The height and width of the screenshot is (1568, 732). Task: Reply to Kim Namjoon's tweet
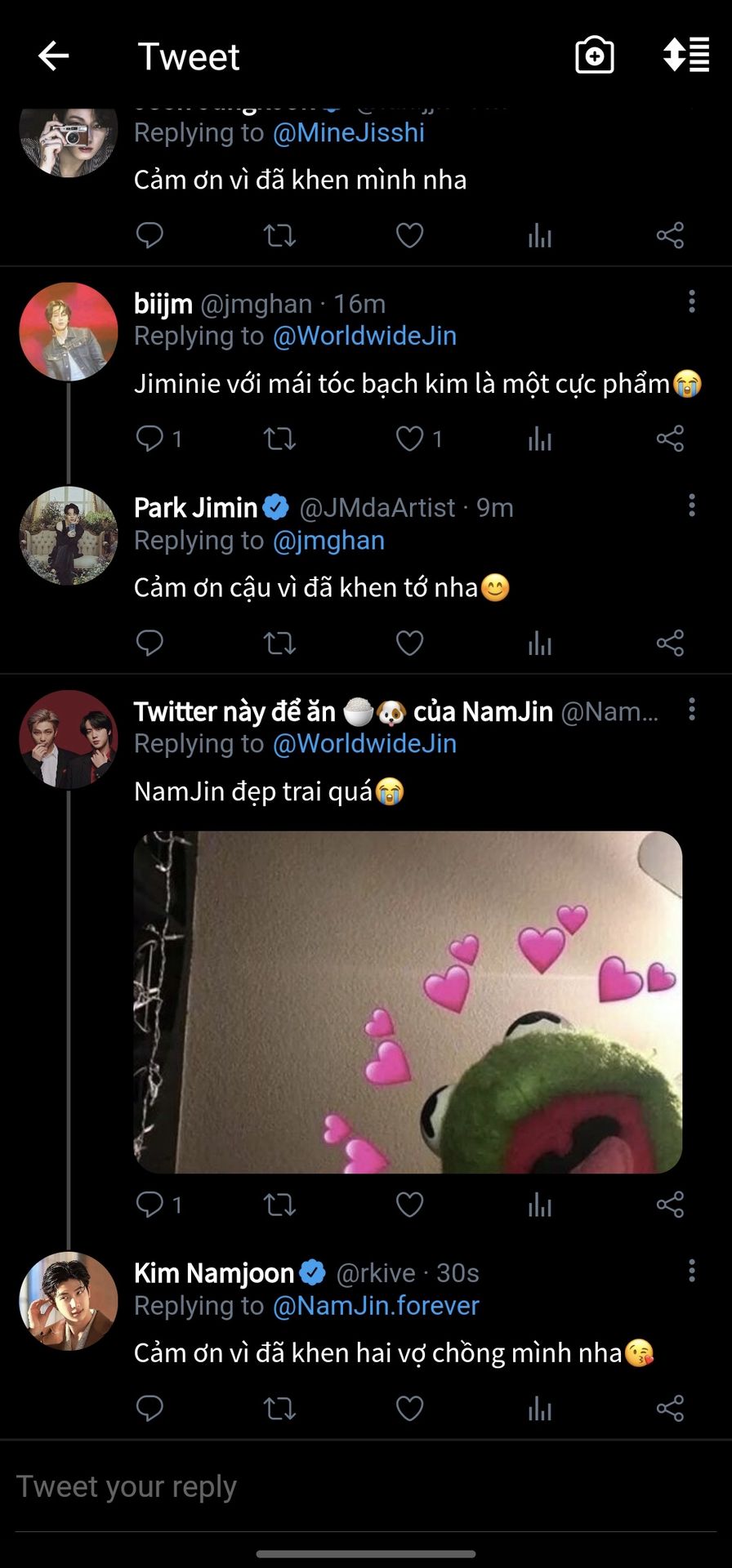tap(150, 1408)
